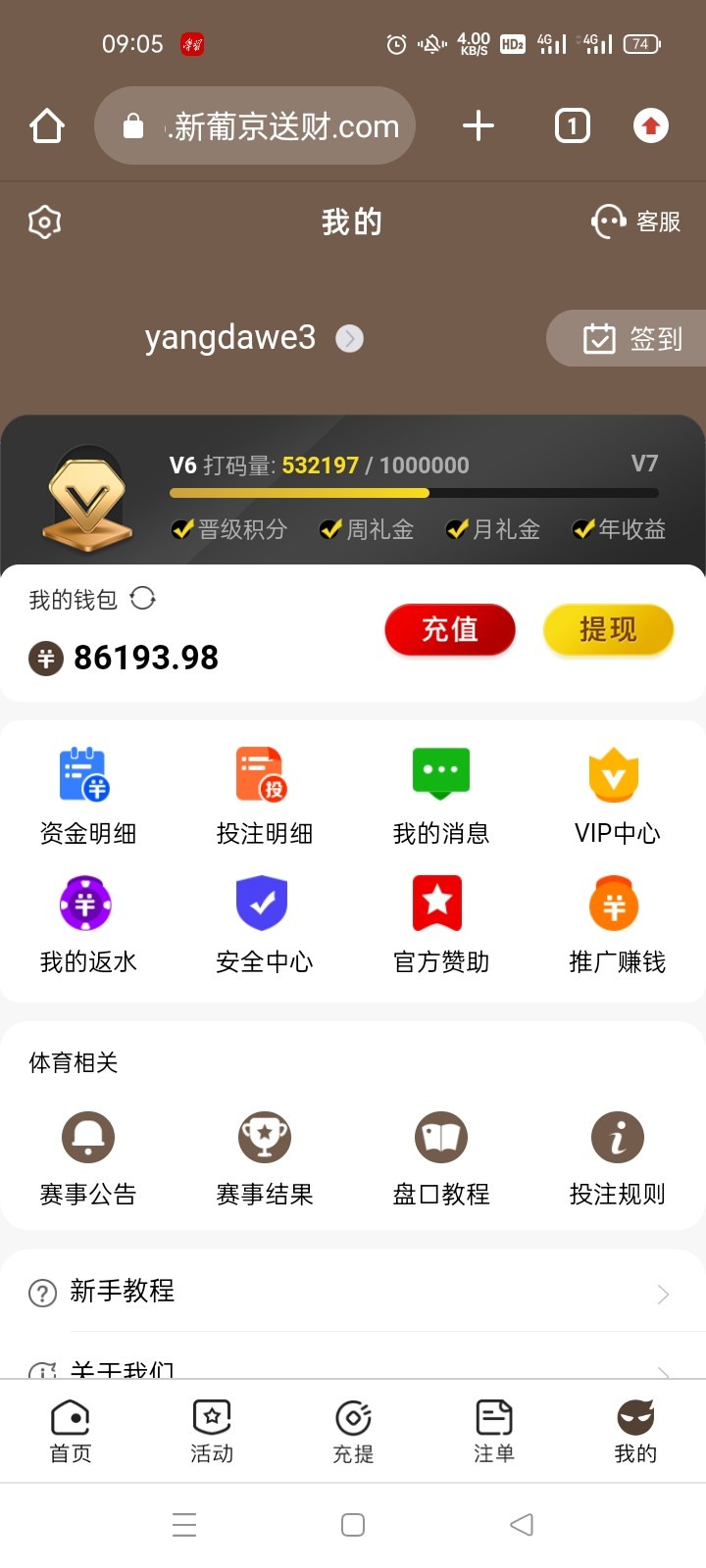Tap the 充值 deposit button
The height and width of the screenshot is (1568, 706).
pos(450,630)
